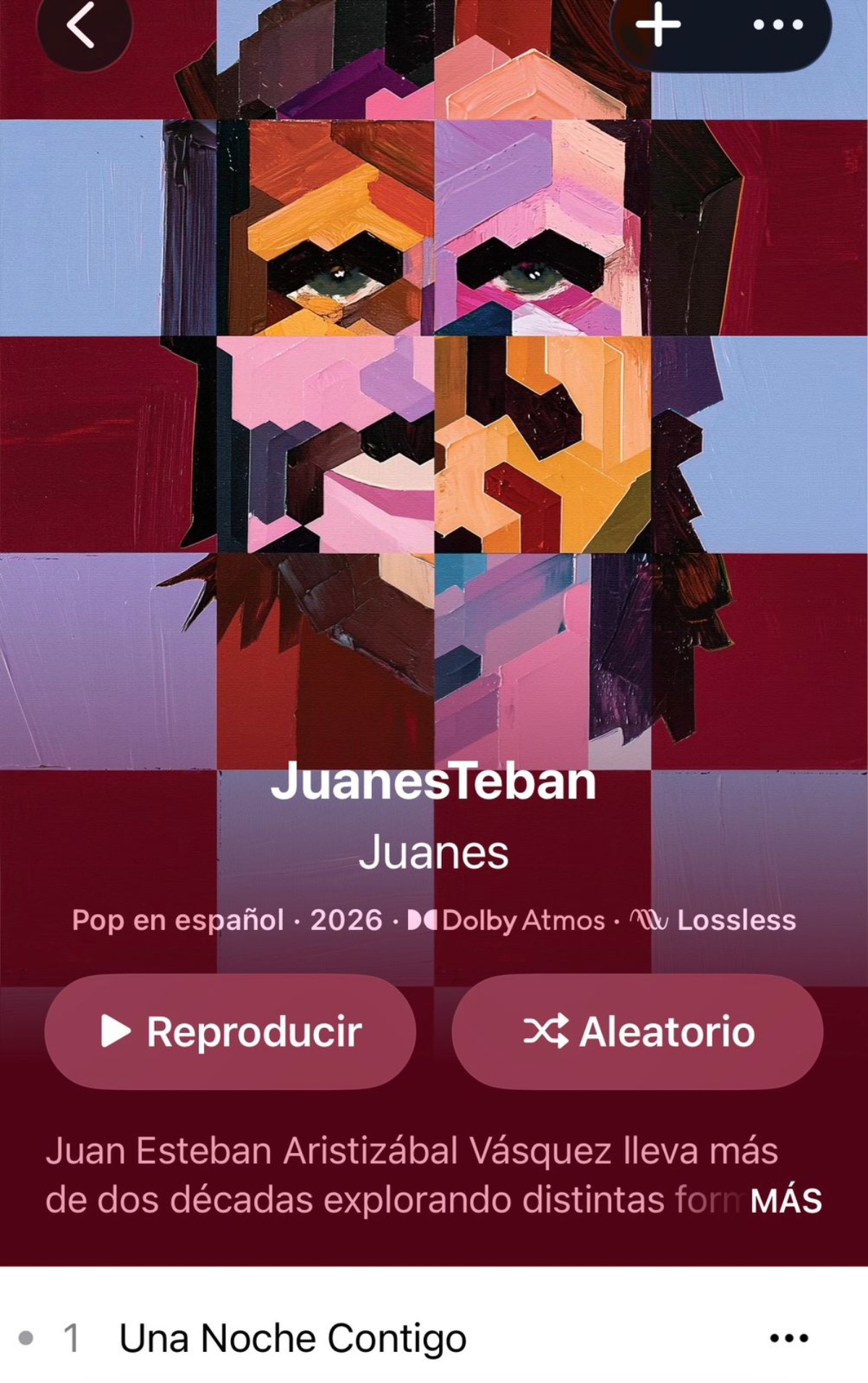Open the Juanes artist page

[x=434, y=854]
